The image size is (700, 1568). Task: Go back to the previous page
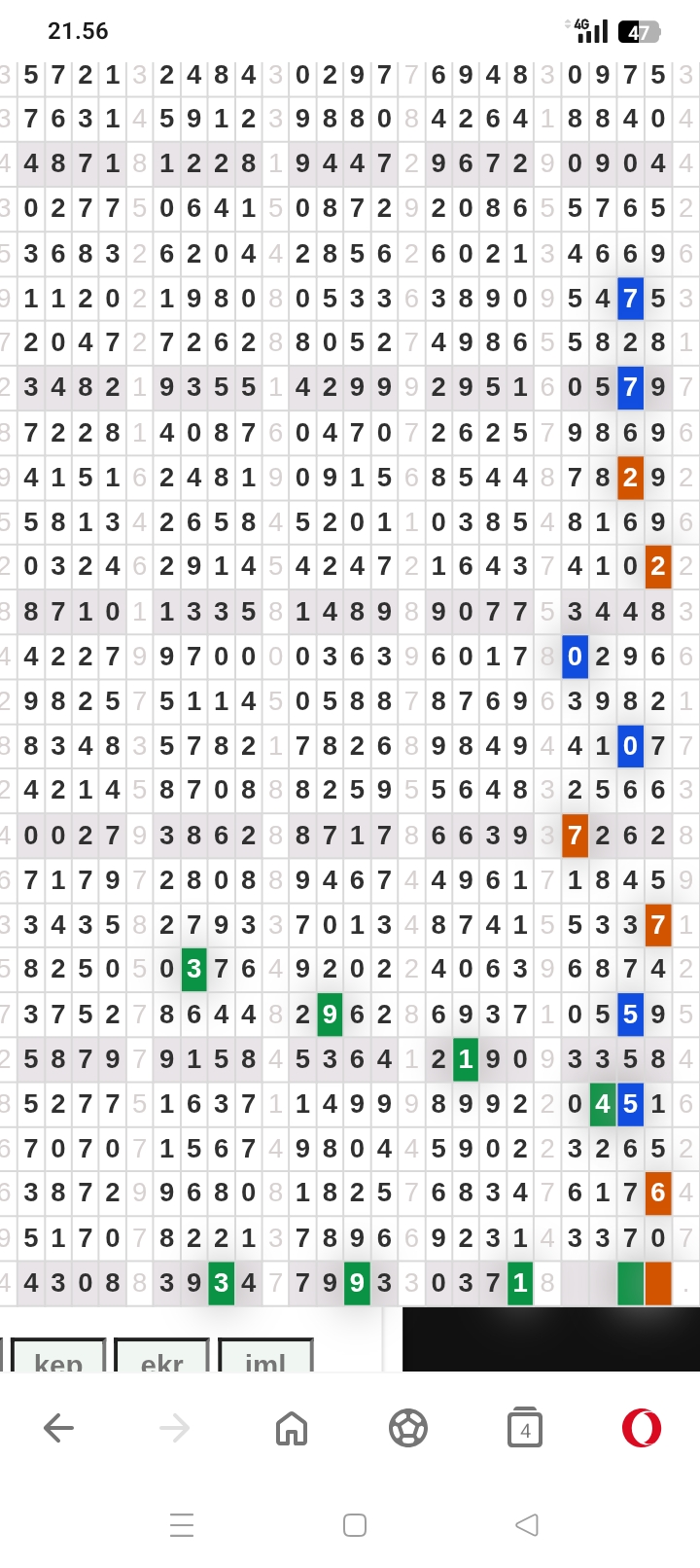click(58, 1428)
